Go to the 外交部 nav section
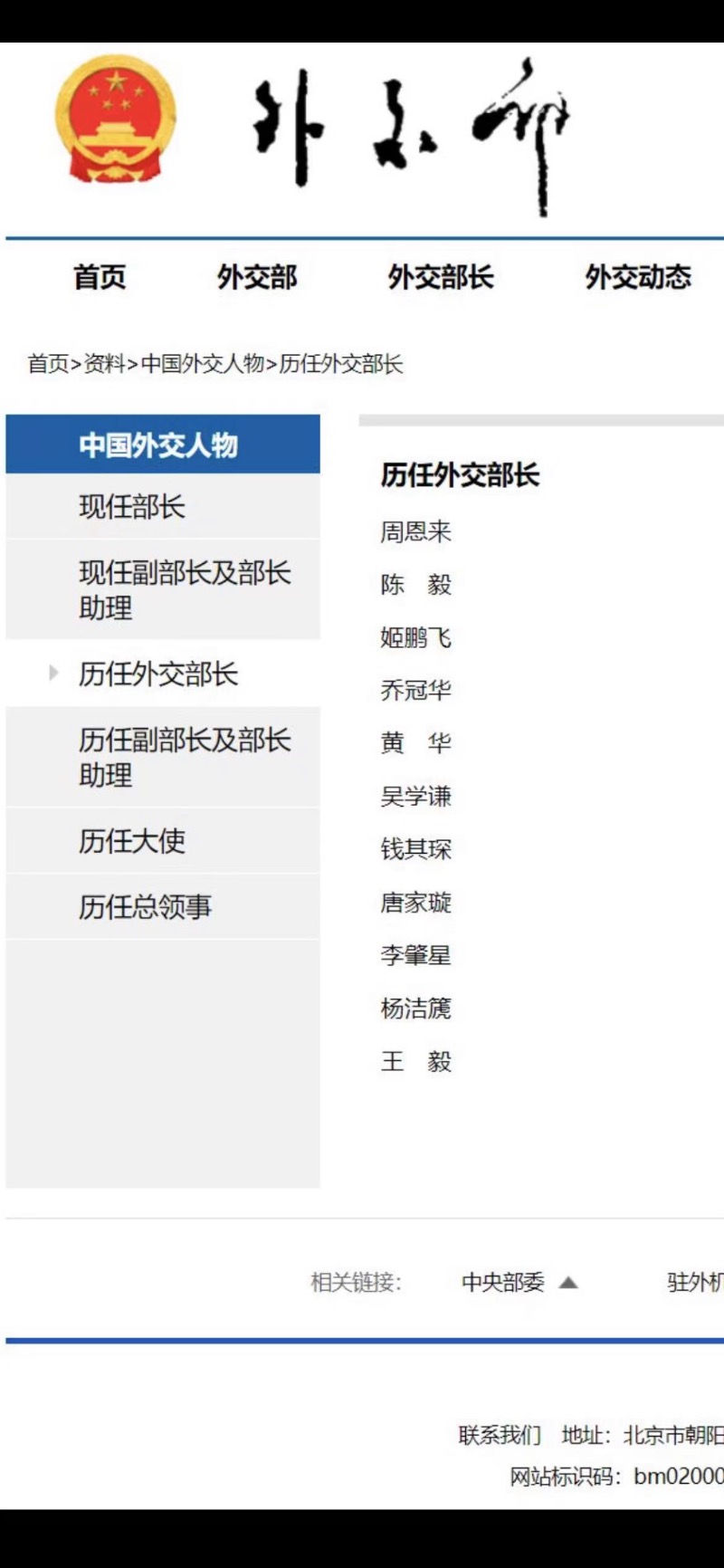Screen dimensions: 724x1568 click(257, 277)
